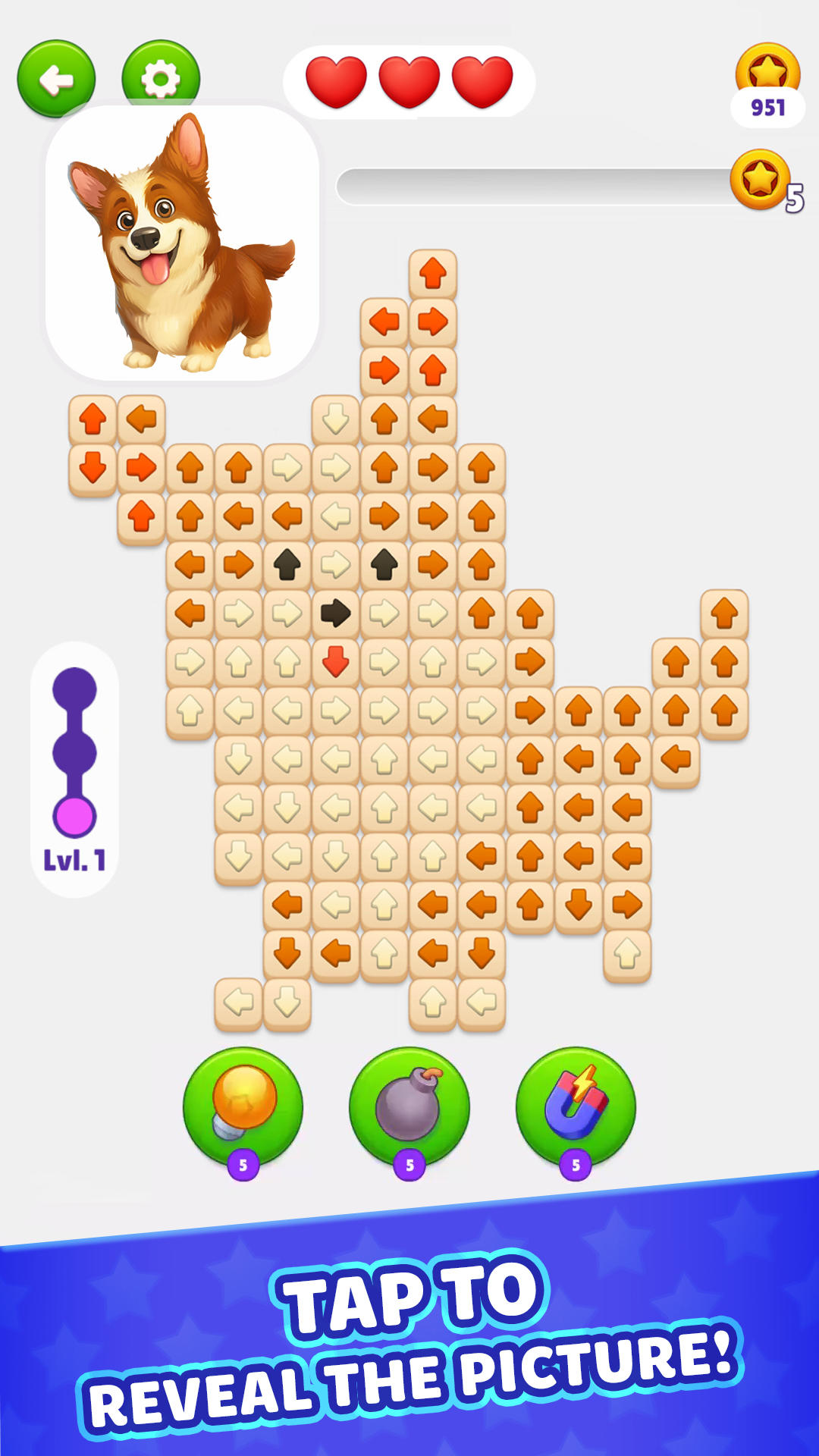Open the settings gear
This screenshot has height=1456, width=819.
(x=161, y=78)
